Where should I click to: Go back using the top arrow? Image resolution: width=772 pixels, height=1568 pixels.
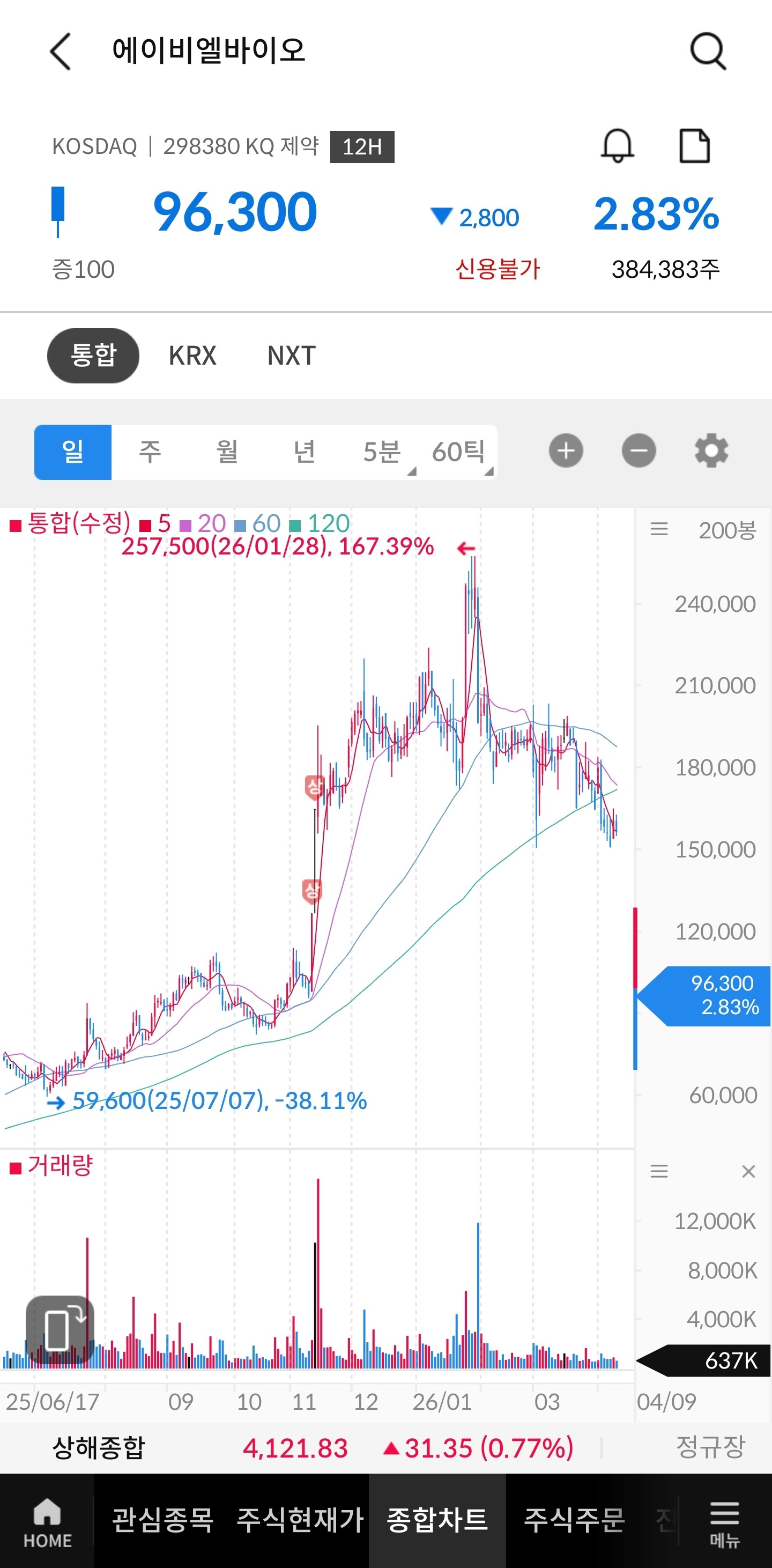point(60,51)
